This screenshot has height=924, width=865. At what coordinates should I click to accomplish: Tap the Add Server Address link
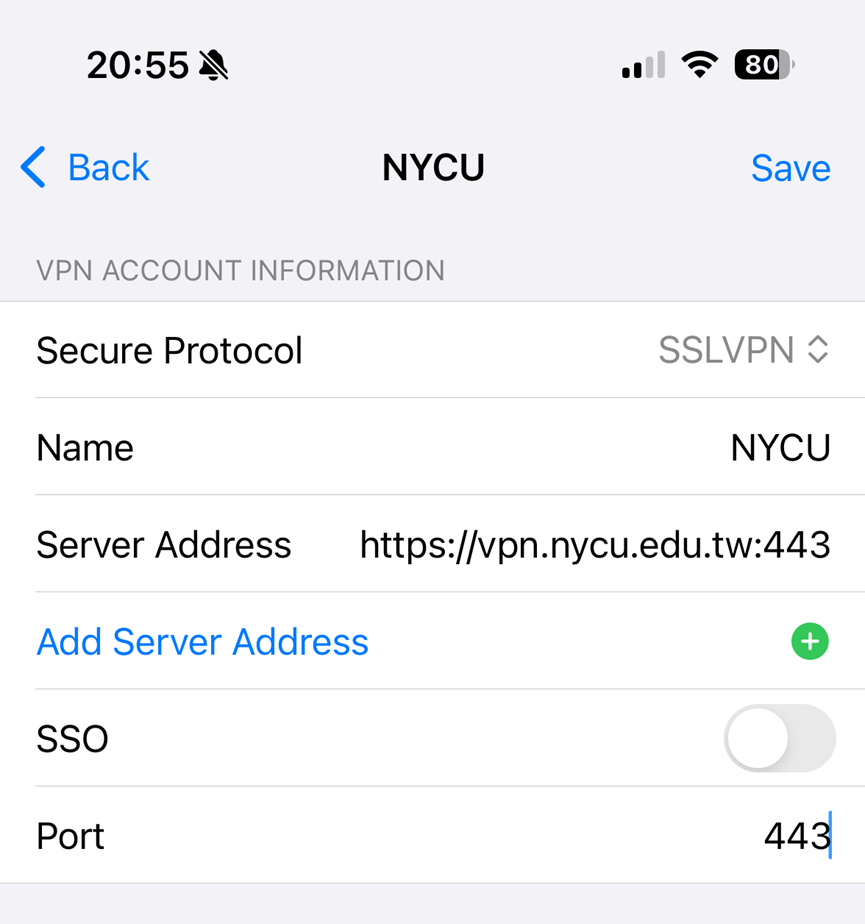203,642
